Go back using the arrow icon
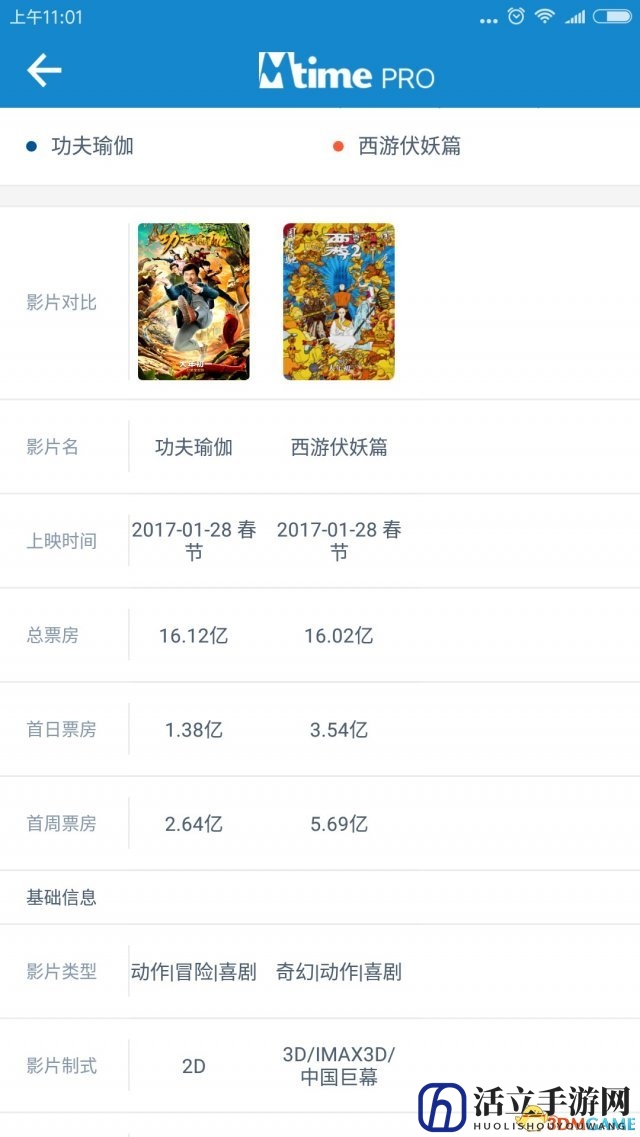Screen dimensions: 640x1137 [44, 70]
